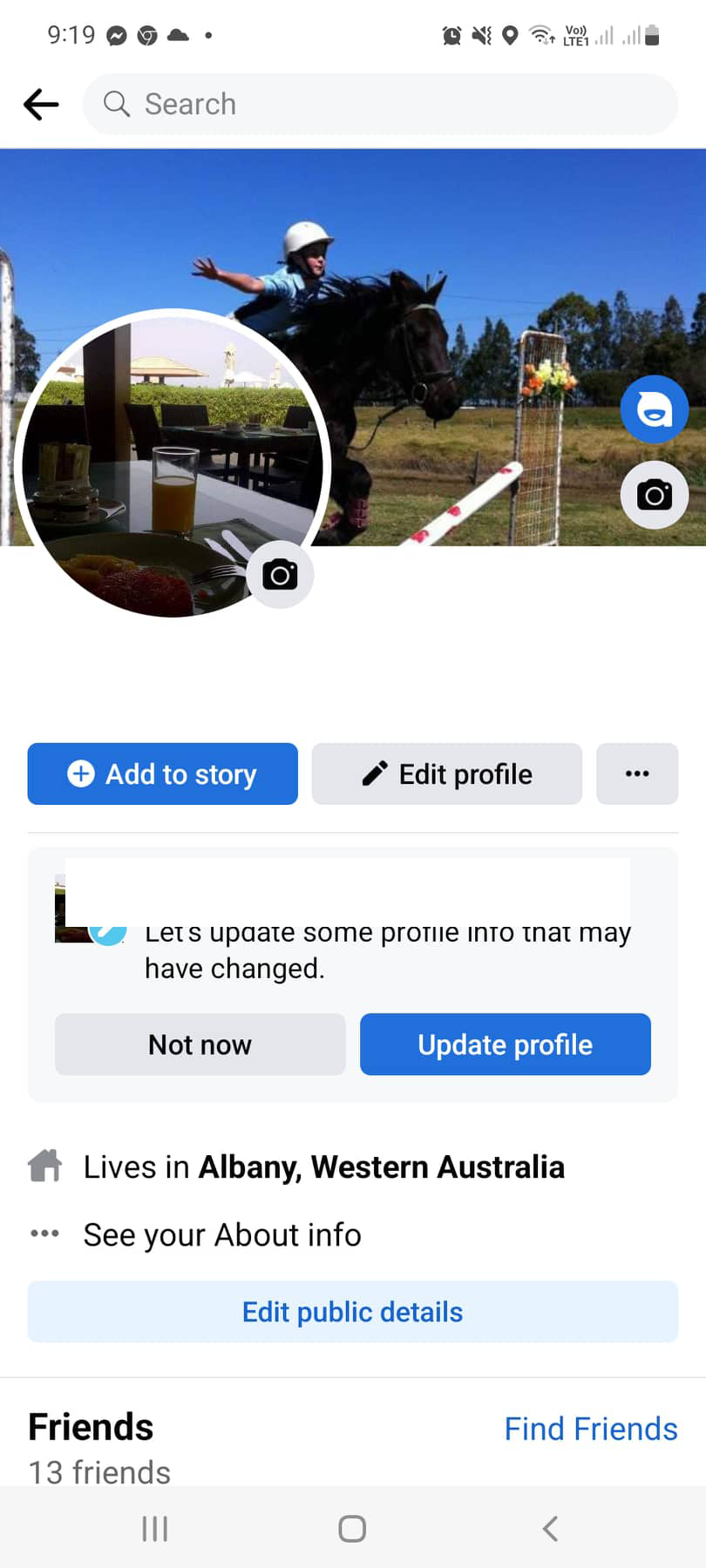Viewport: 706px width, 1568px height.
Task: Create avatar cover with the blue icon
Action: click(x=654, y=409)
